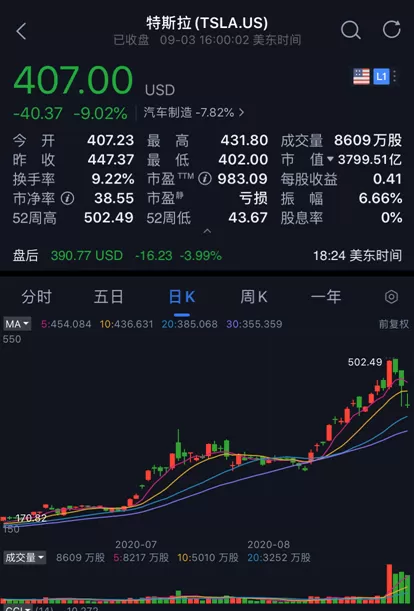Open the MA indicator dropdown
Image resolution: width=414 pixels, height=611 pixels.
[17, 324]
